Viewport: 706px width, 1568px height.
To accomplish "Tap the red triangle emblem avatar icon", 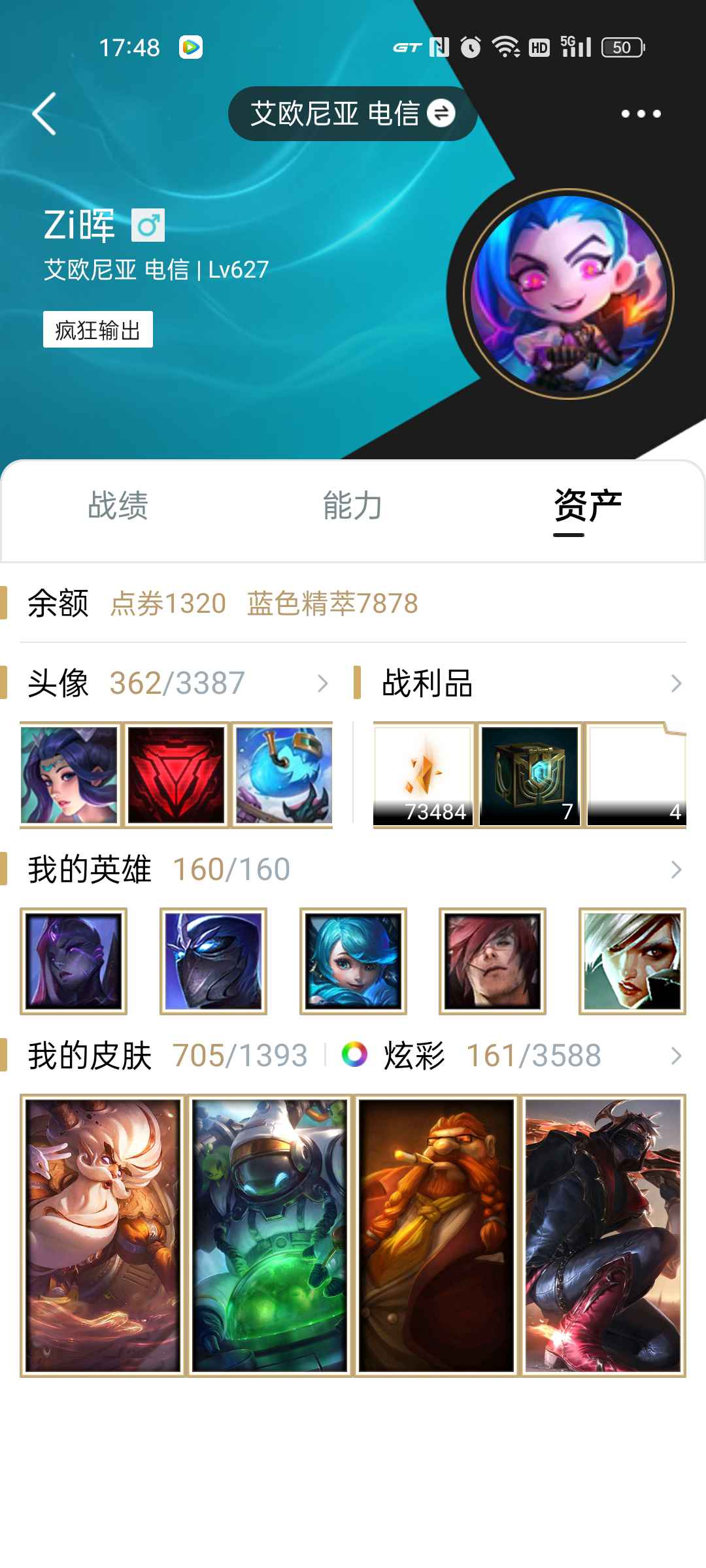I will click(x=176, y=775).
